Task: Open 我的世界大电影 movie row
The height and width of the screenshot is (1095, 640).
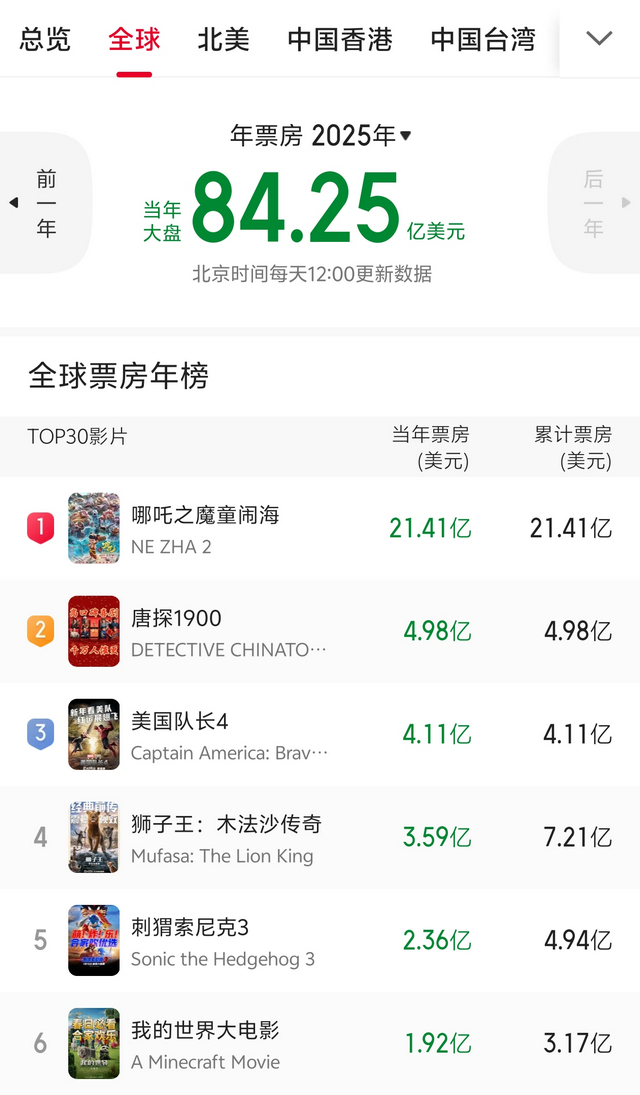Action: tap(320, 1043)
